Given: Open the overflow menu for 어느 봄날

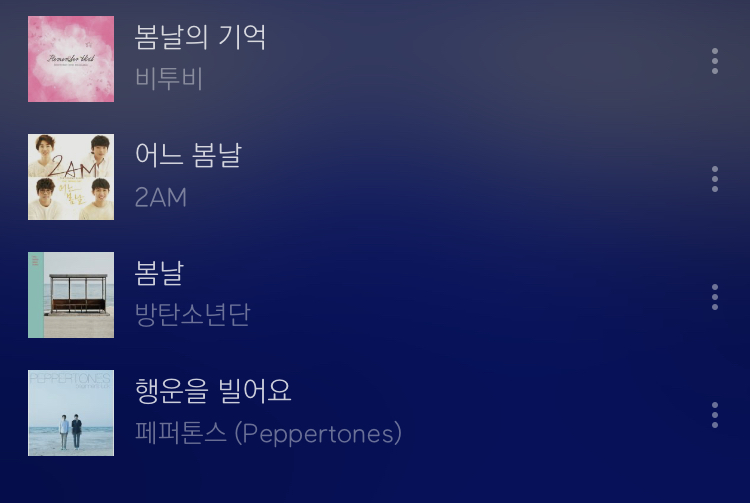Looking at the screenshot, I should (715, 179).
